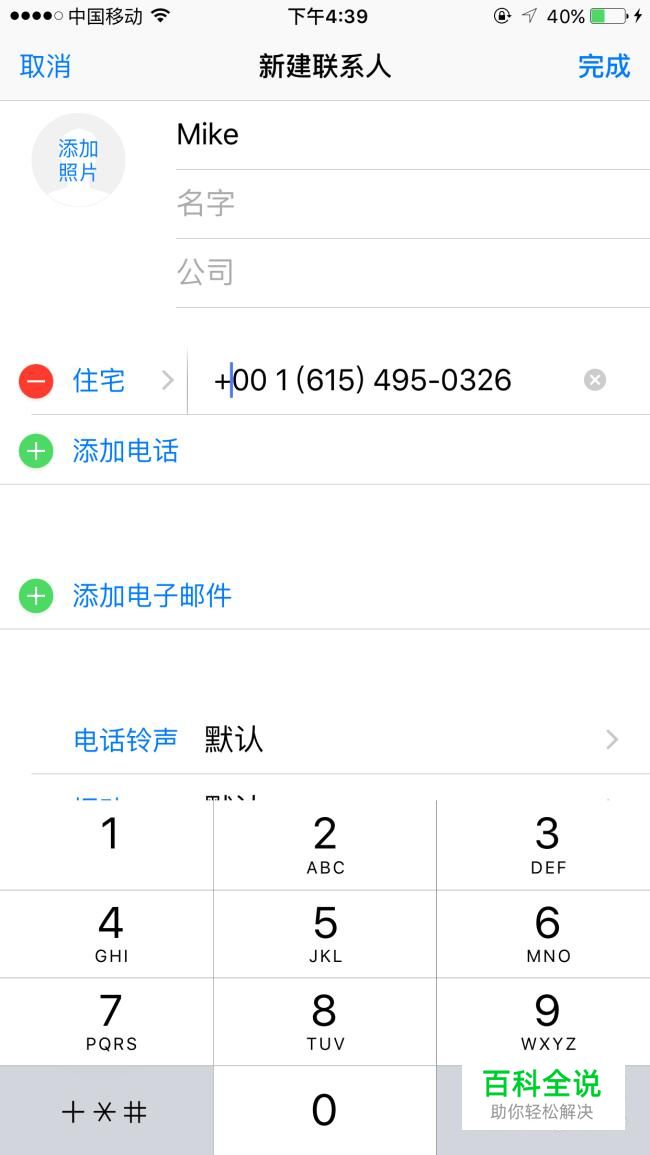Tap 添加电子邮件 to add an email

pyautogui.click(x=325, y=595)
